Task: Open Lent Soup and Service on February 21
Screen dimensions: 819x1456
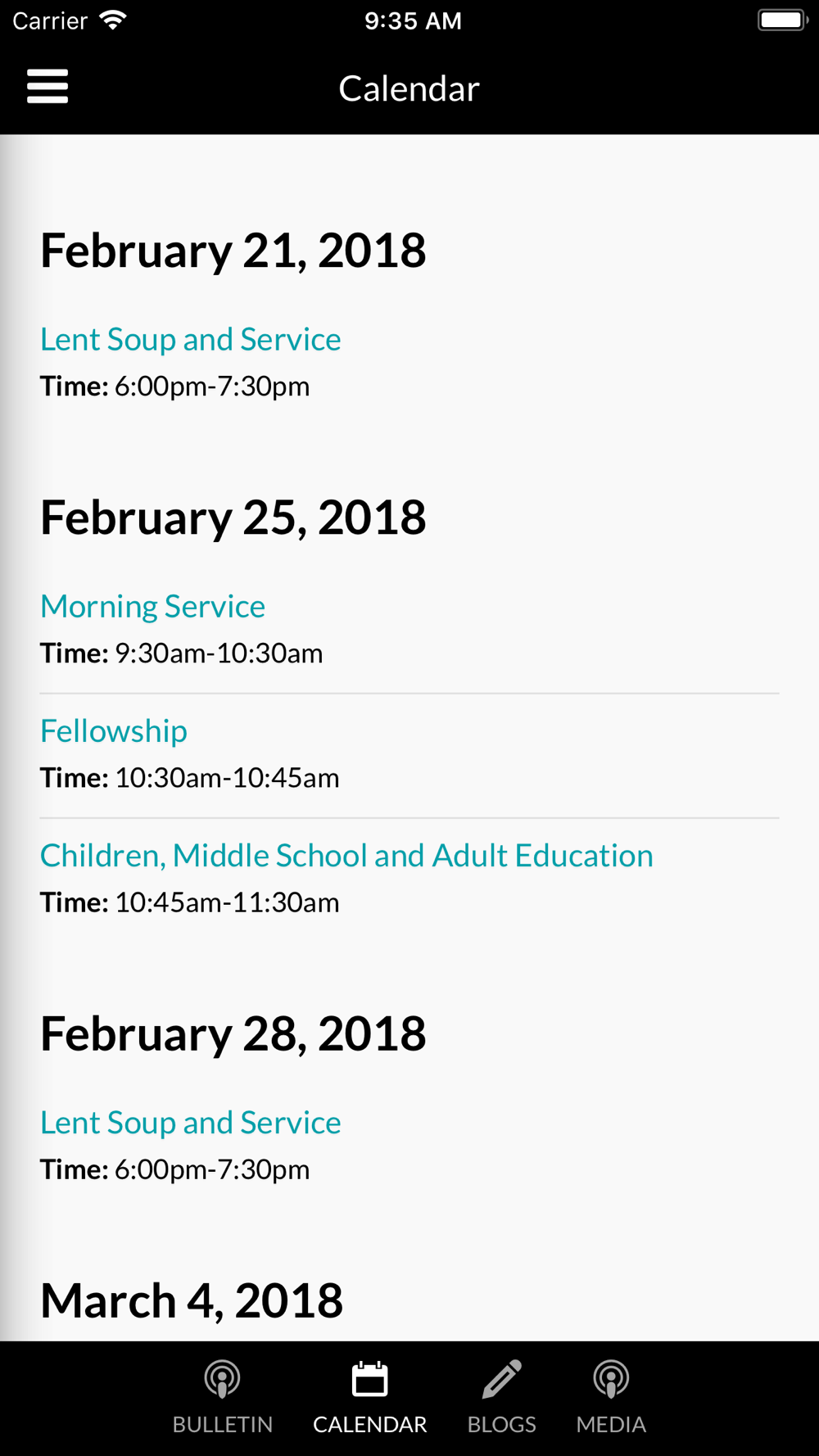Action: click(x=191, y=339)
